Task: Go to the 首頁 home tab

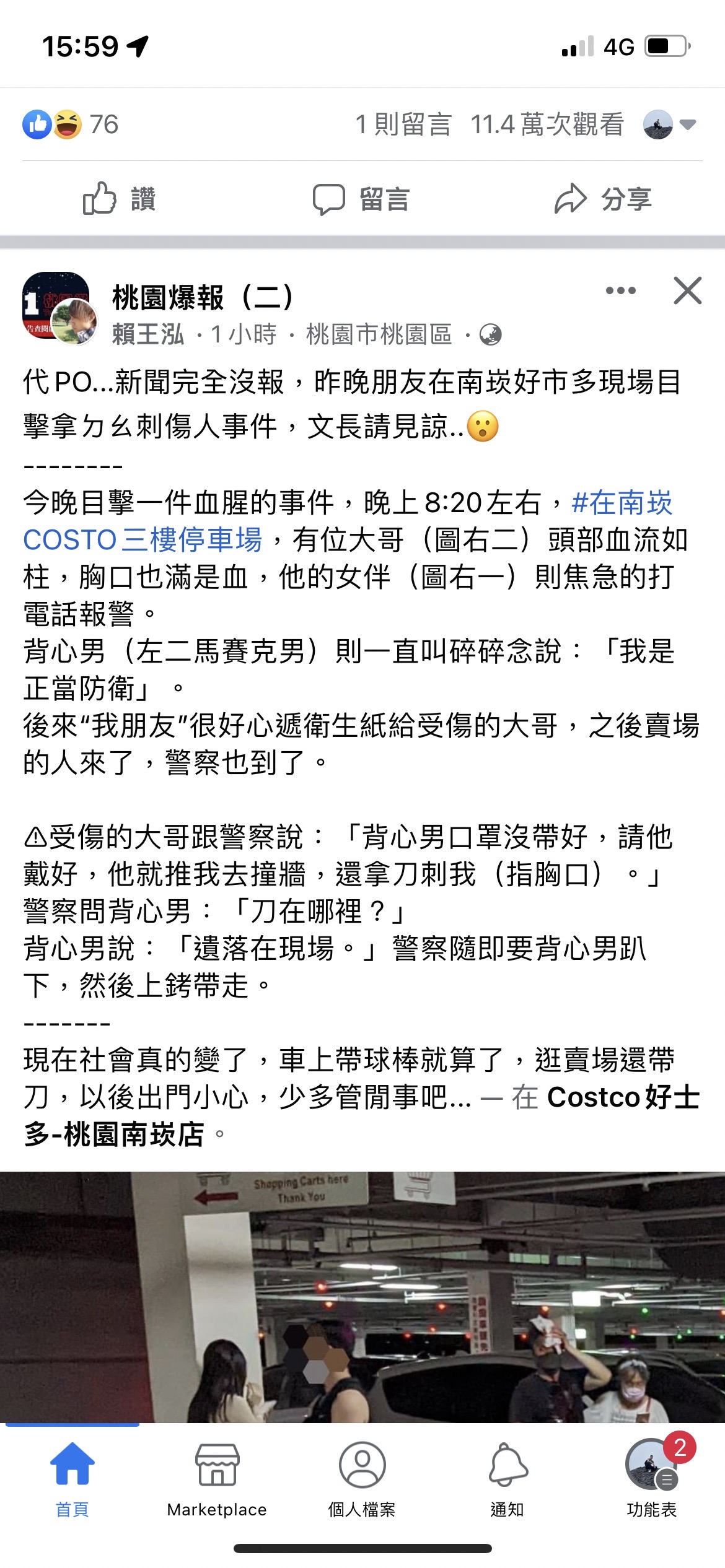Action: coord(72,1477)
